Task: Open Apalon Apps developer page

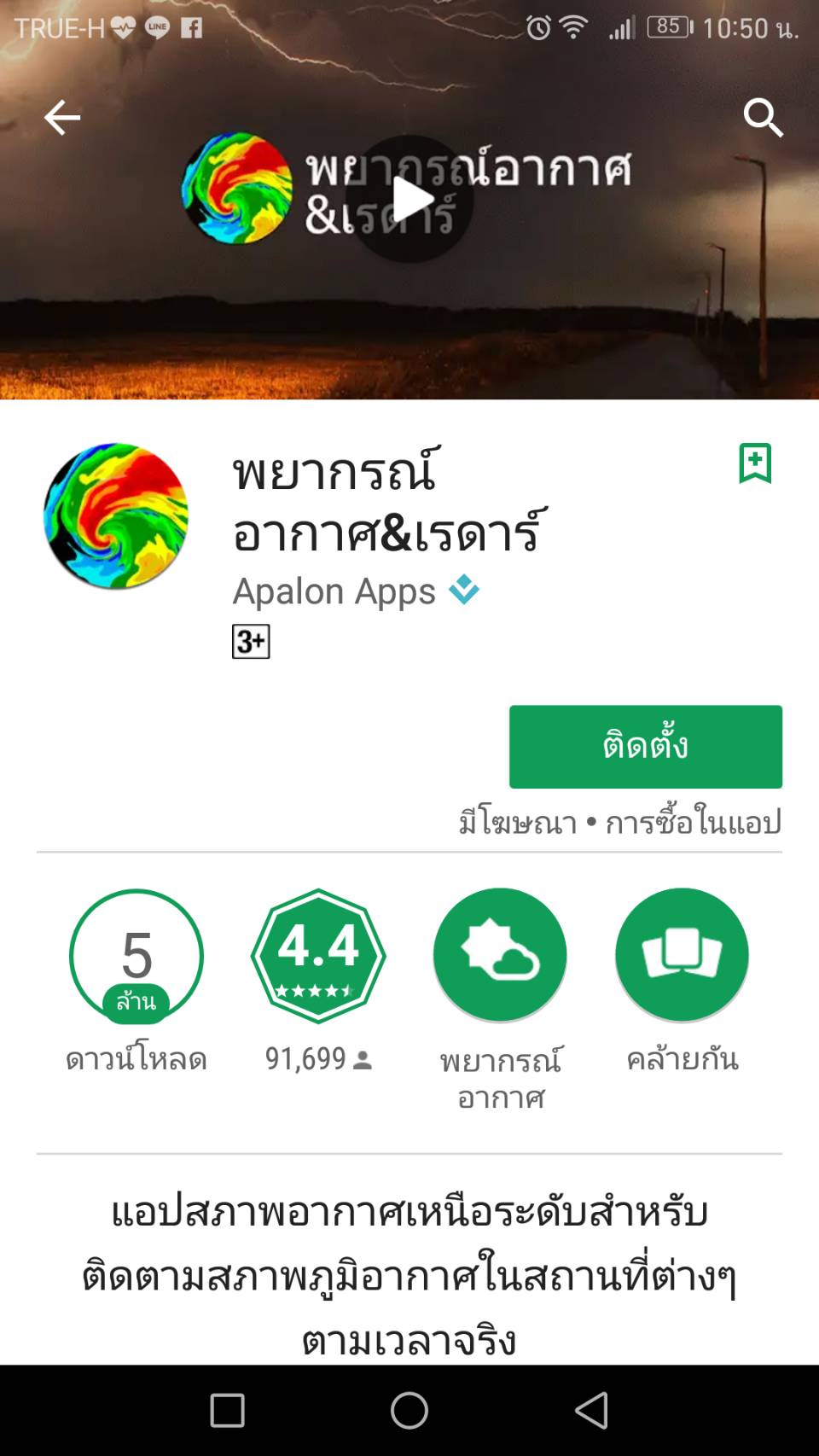Action: click(334, 591)
